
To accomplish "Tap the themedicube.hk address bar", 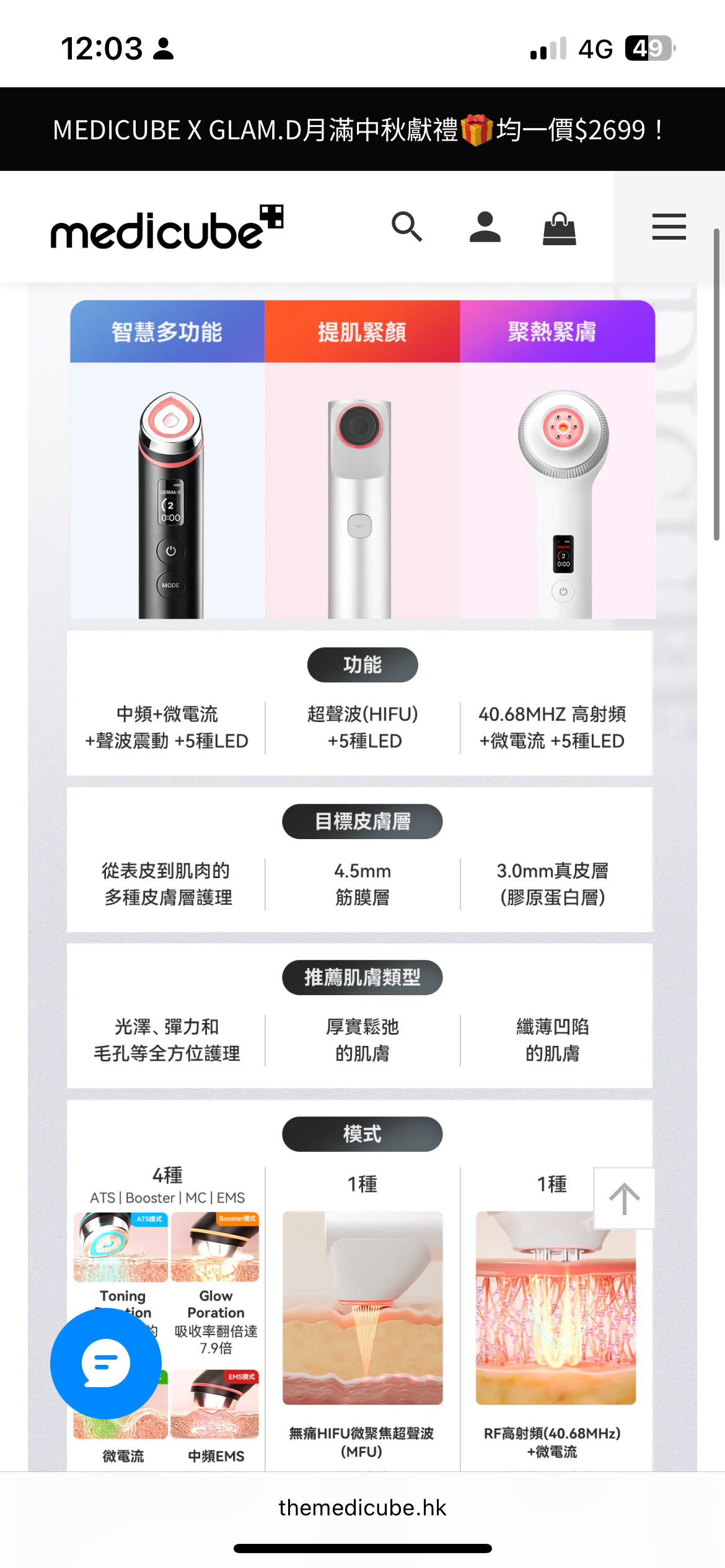I will click(362, 1507).
